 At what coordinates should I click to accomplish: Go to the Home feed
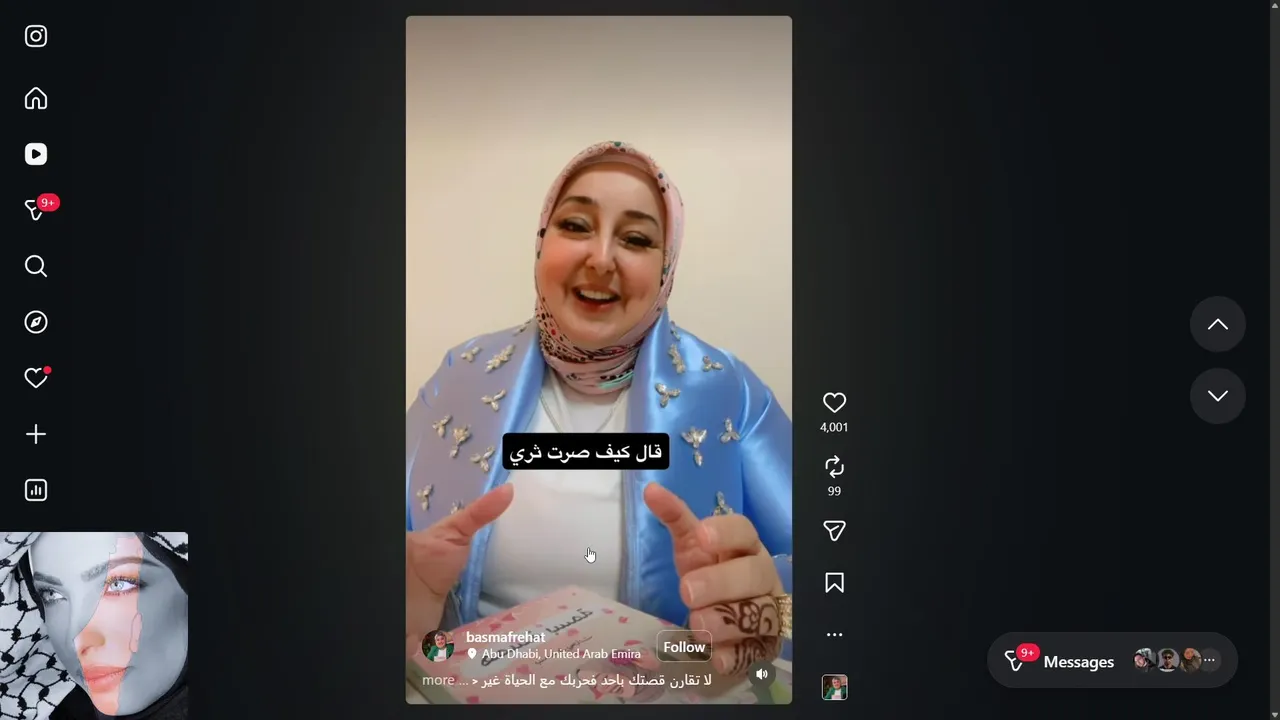click(x=36, y=98)
